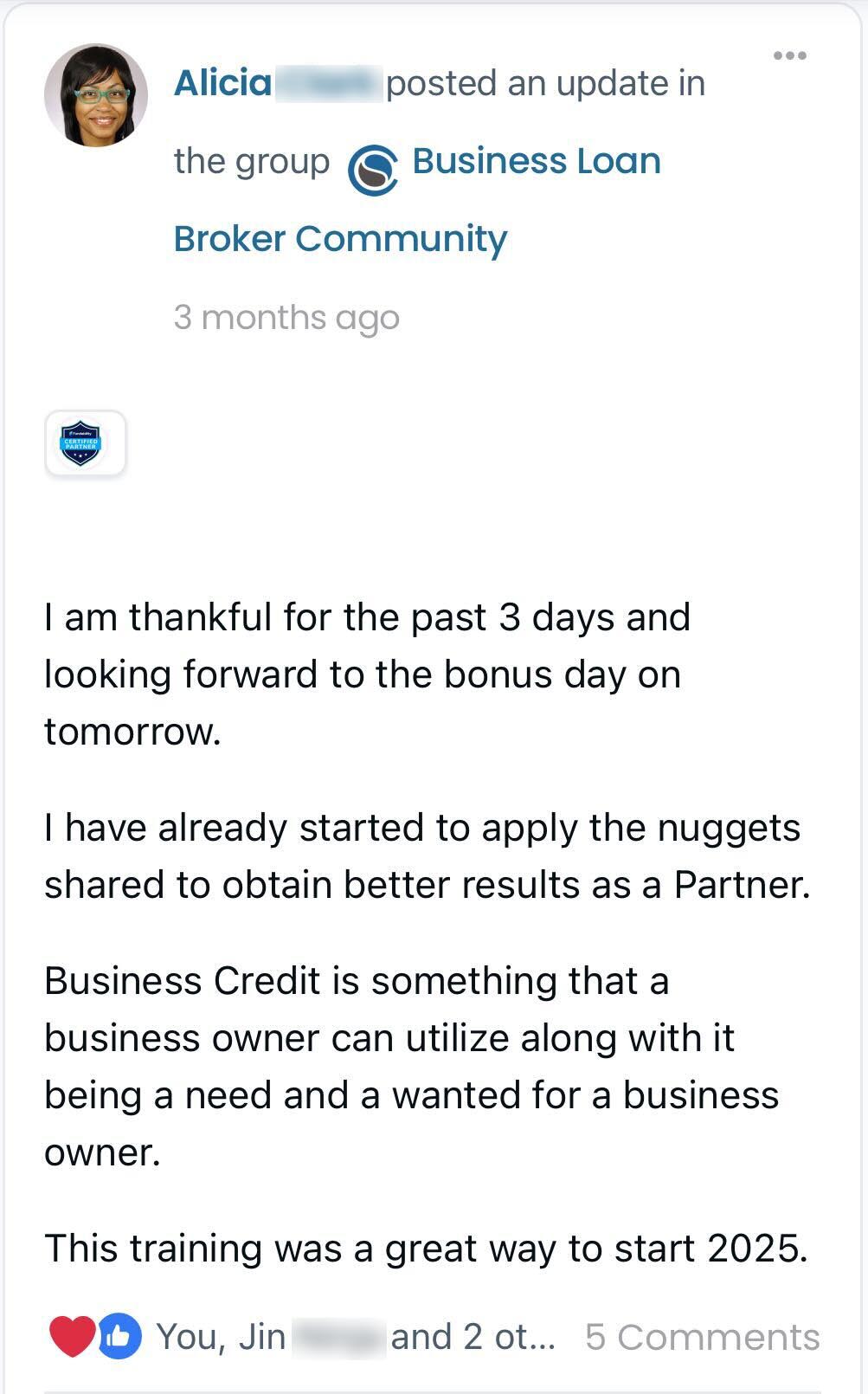Tap the Certified Partner badge
This screenshot has height=1394, width=868.
click(x=85, y=444)
